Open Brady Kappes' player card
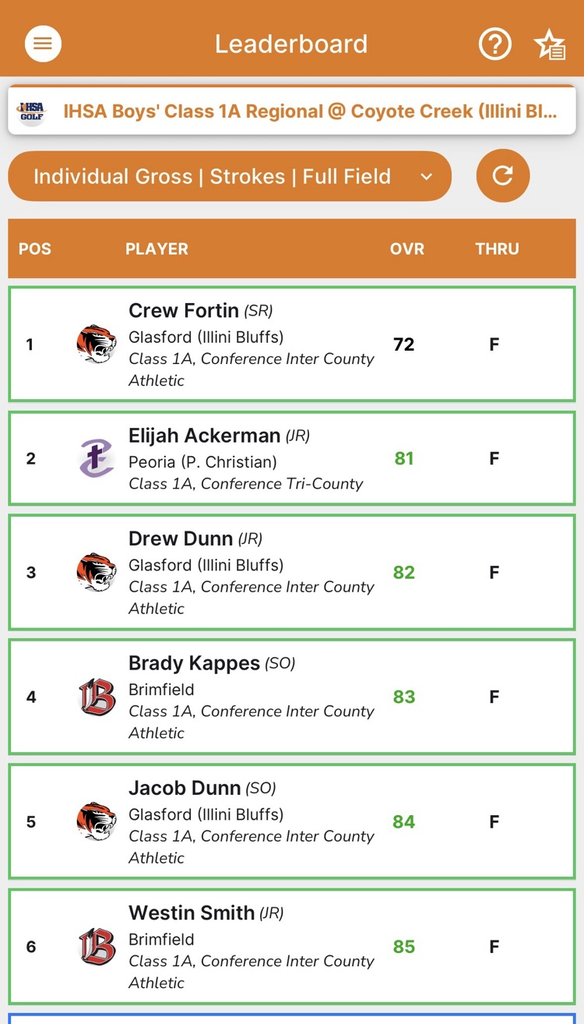Screen dimensions: 584x1024 (292, 697)
